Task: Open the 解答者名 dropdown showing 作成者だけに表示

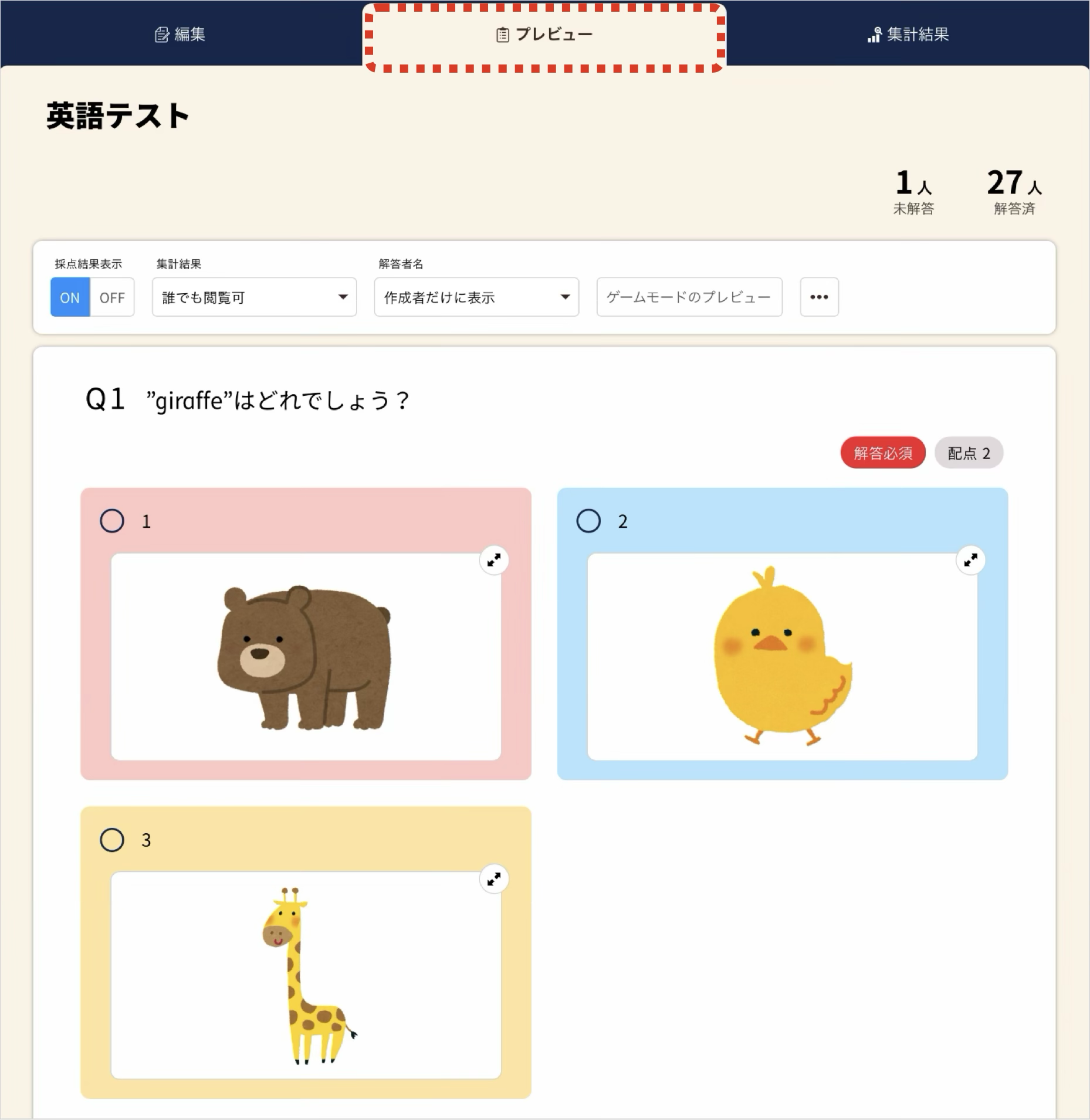Action: coord(476,297)
